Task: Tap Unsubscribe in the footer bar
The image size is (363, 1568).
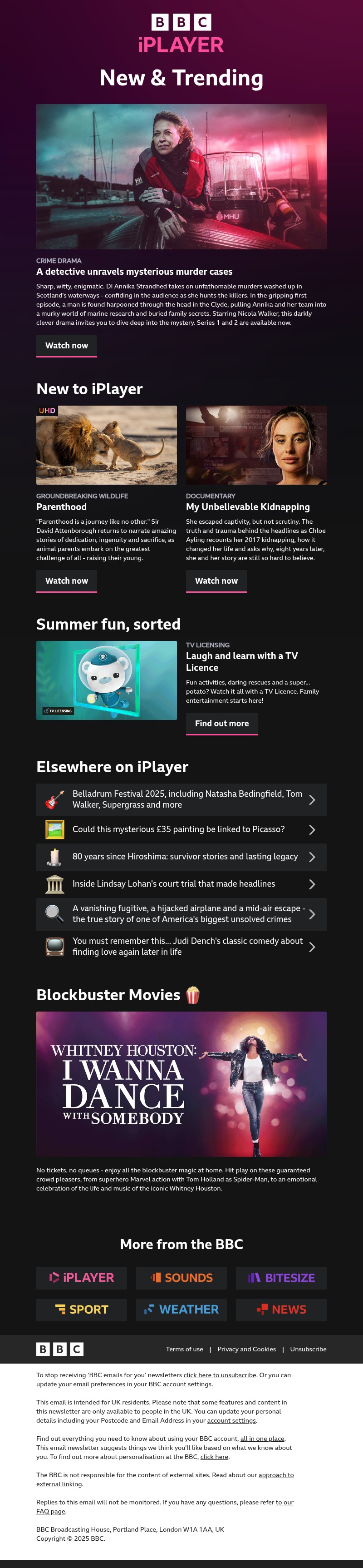Action: (x=308, y=1349)
